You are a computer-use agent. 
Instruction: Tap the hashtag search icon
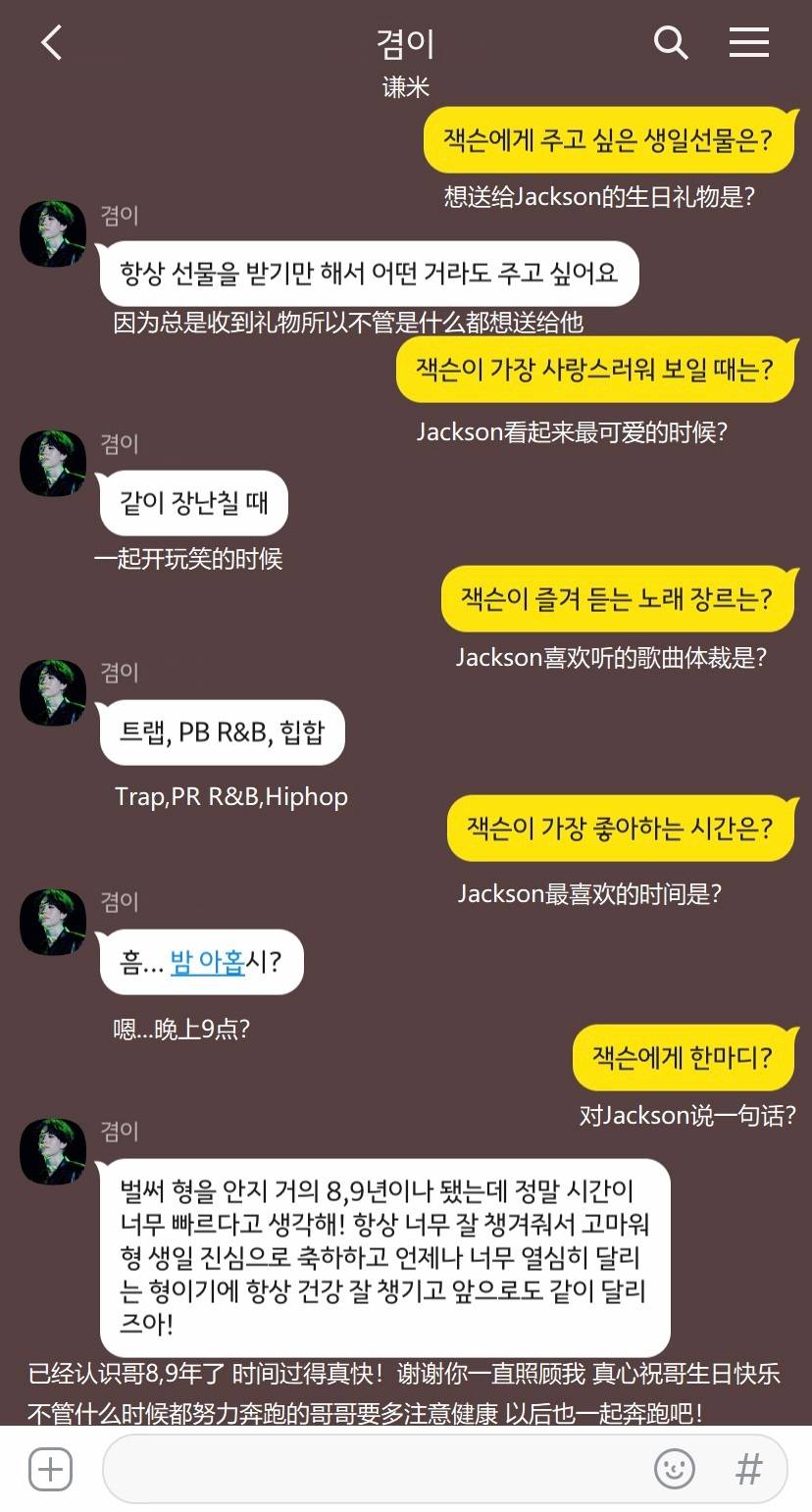click(x=748, y=1469)
